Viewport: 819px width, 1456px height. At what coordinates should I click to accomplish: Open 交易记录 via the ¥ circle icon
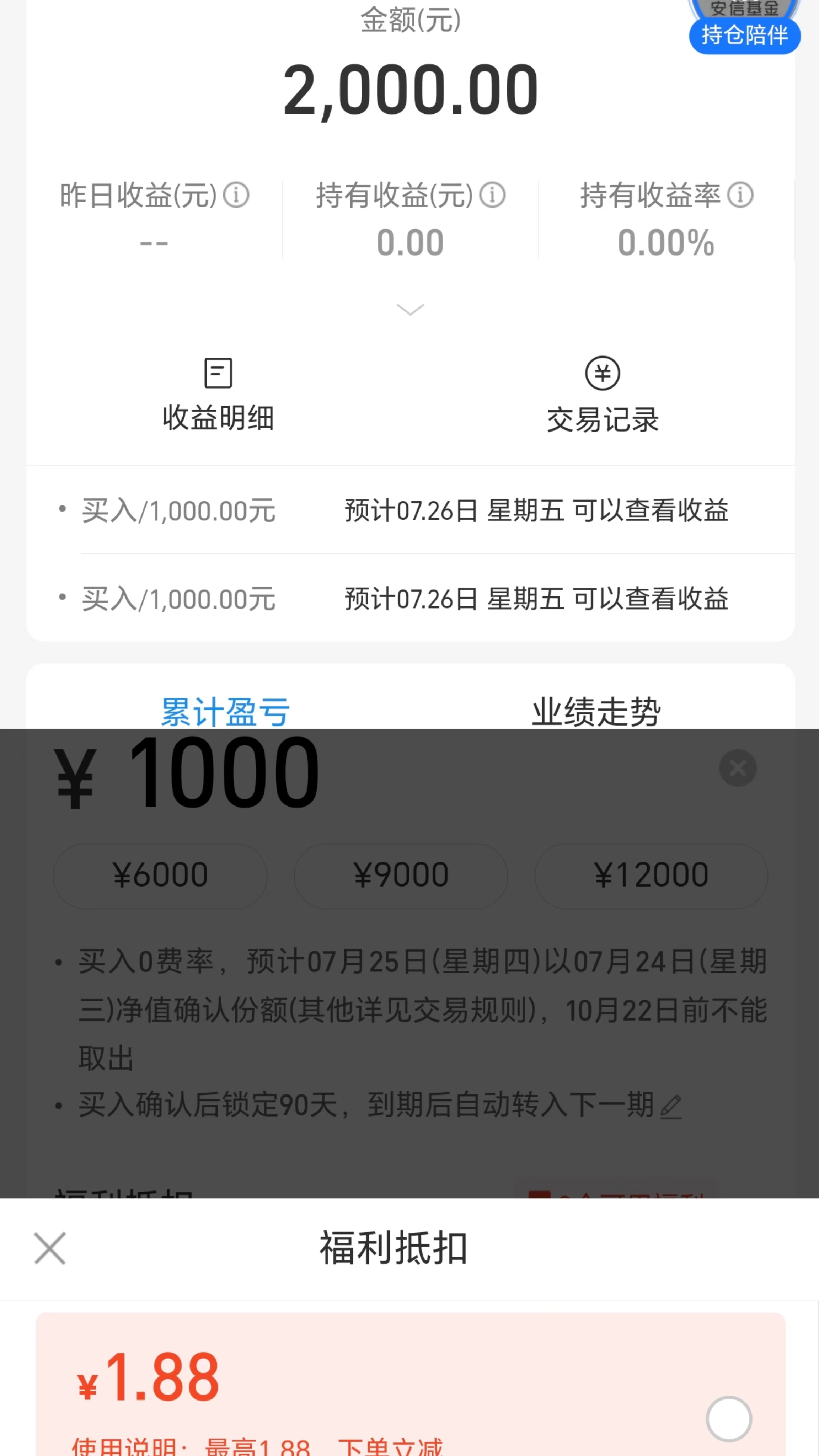click(602, 373)
